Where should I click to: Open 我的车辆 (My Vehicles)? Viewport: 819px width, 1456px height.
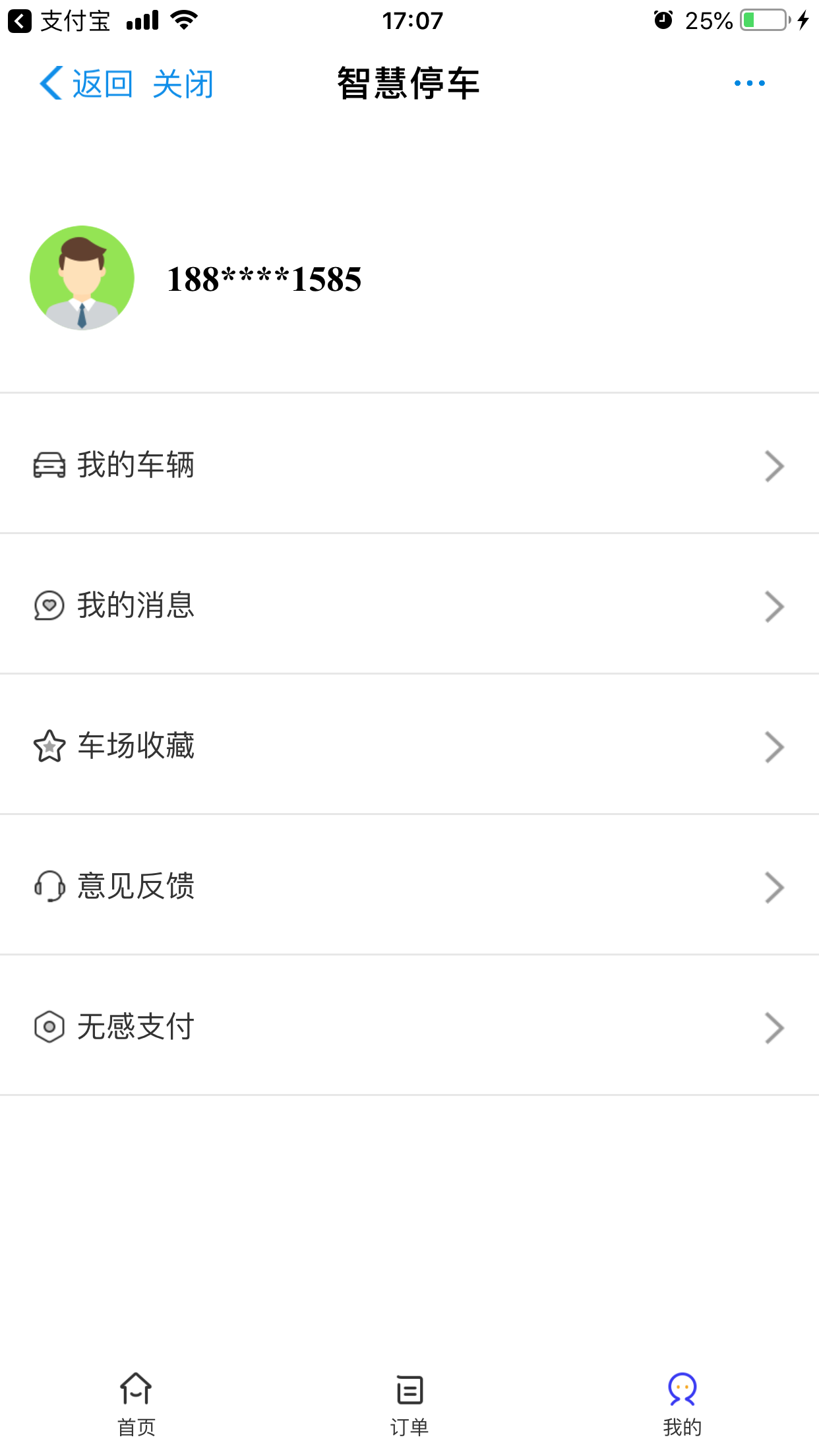409,465
